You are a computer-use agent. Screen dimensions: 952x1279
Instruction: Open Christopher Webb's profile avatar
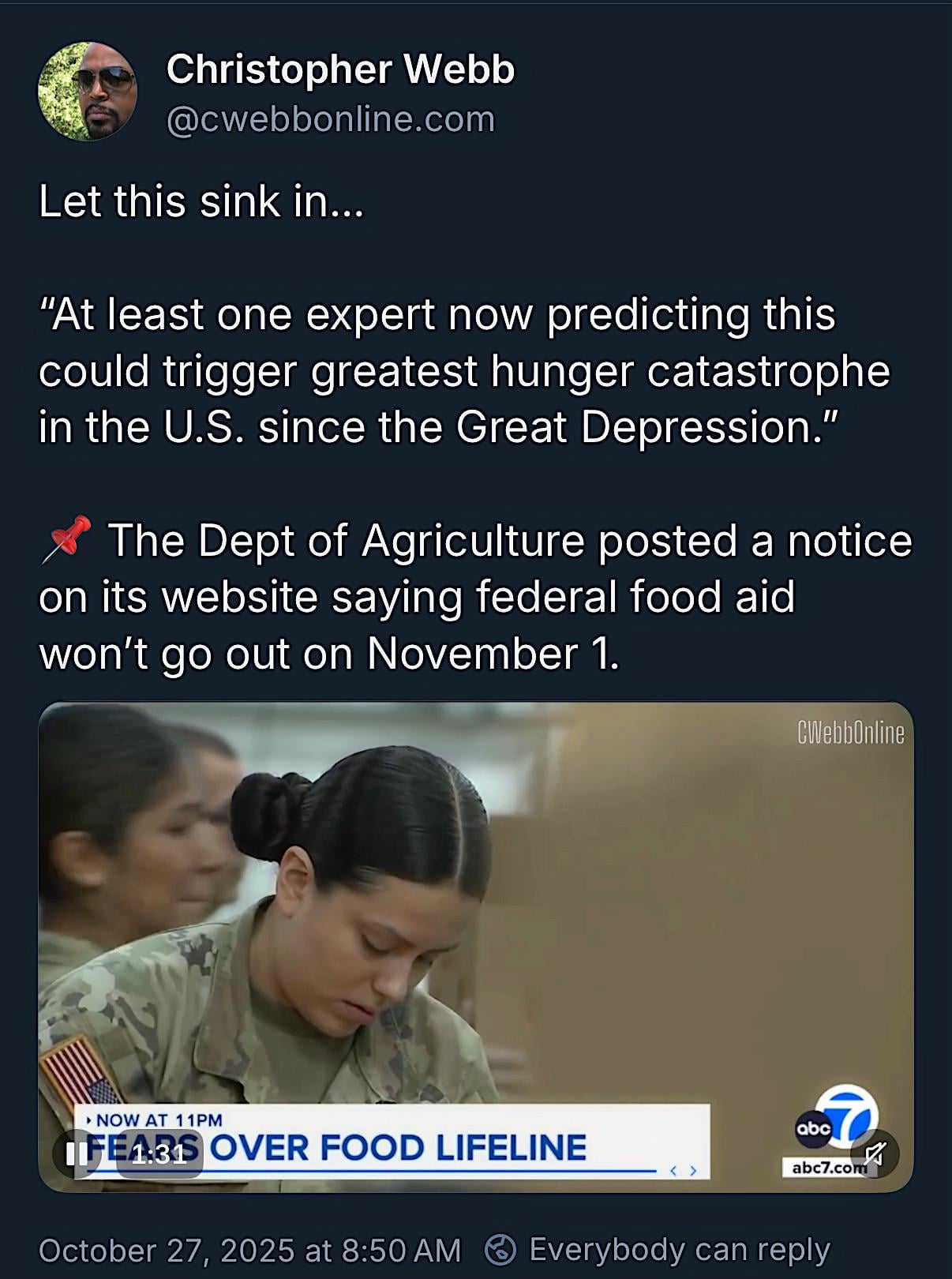pos(88,92)
